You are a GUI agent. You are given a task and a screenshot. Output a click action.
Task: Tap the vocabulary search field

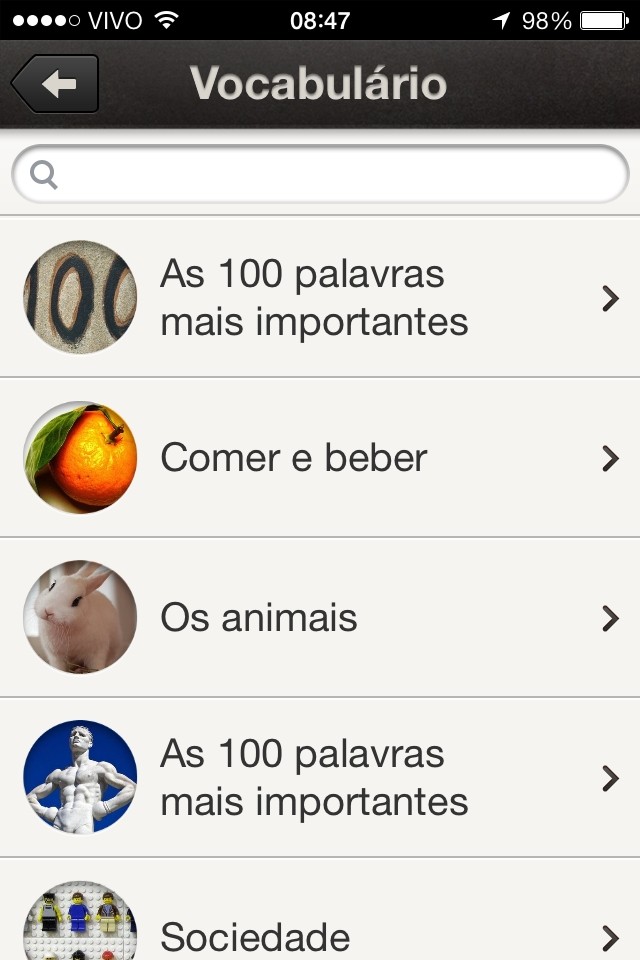[x=320, y=175]
